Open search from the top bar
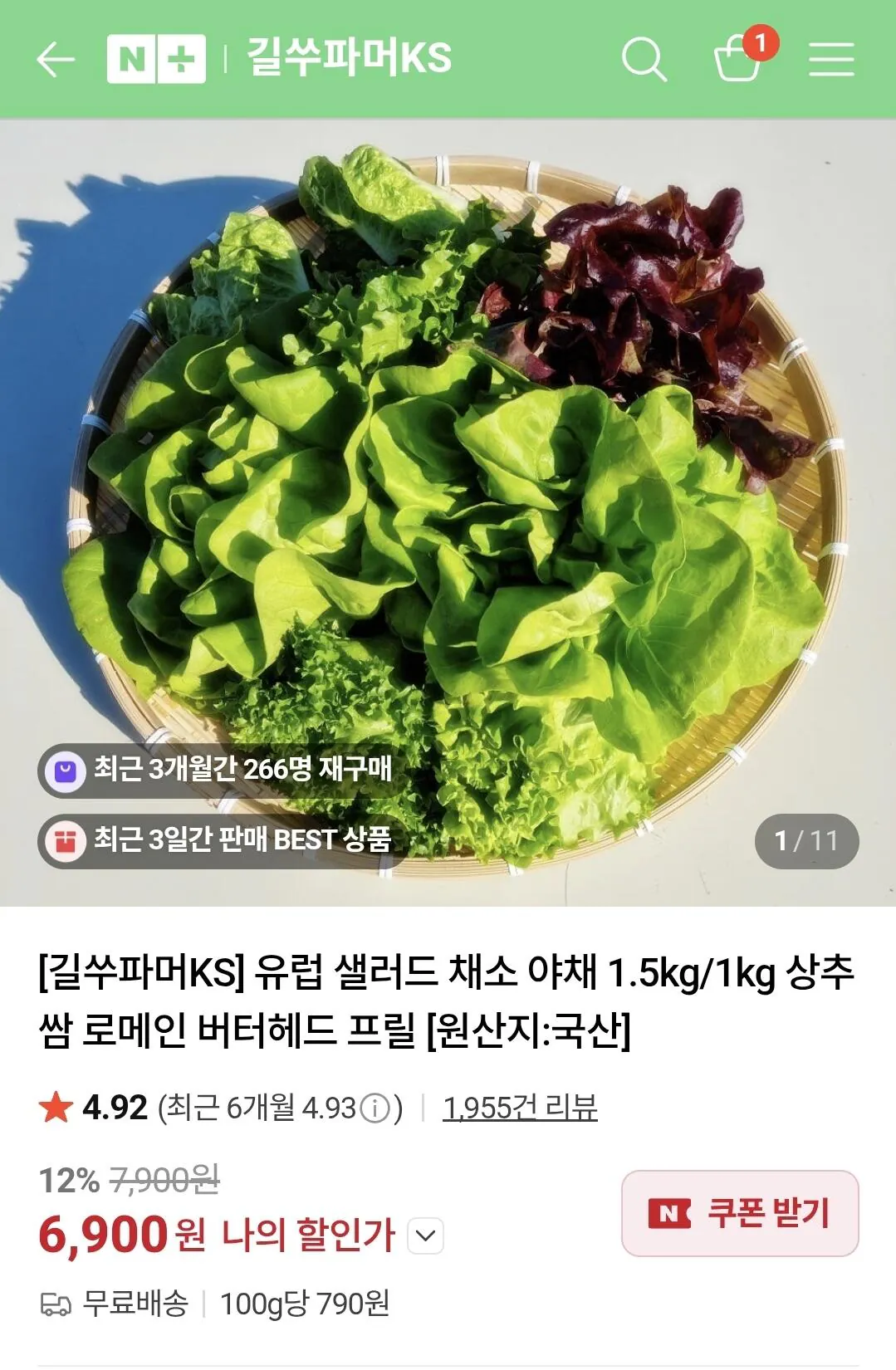The width and height of the screenshot is (896, 1370). (645, 57)
